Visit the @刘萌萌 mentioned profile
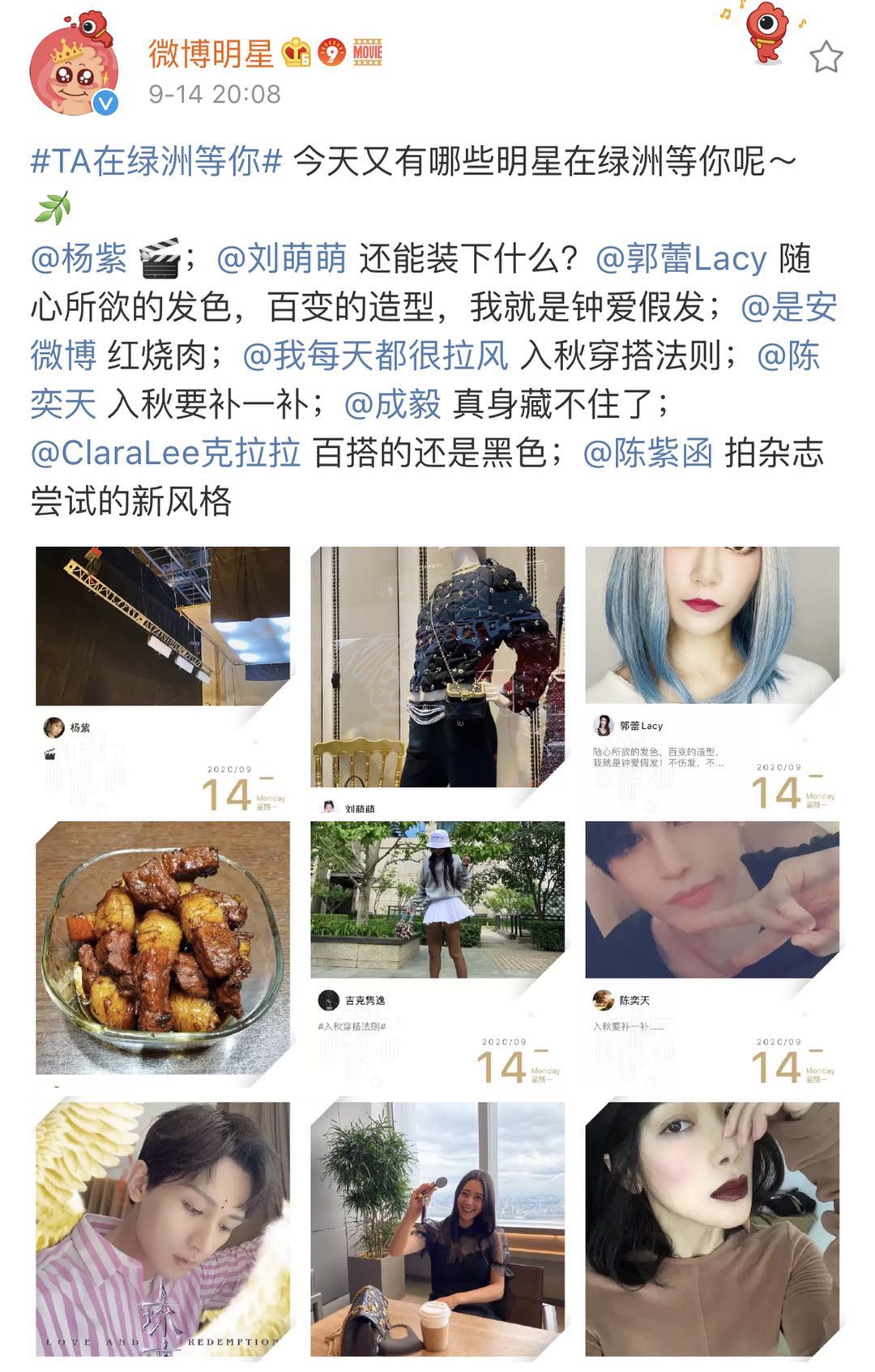Image resolution: width=875 pixels, height=1372 pixels. click(x=281, y=259)
